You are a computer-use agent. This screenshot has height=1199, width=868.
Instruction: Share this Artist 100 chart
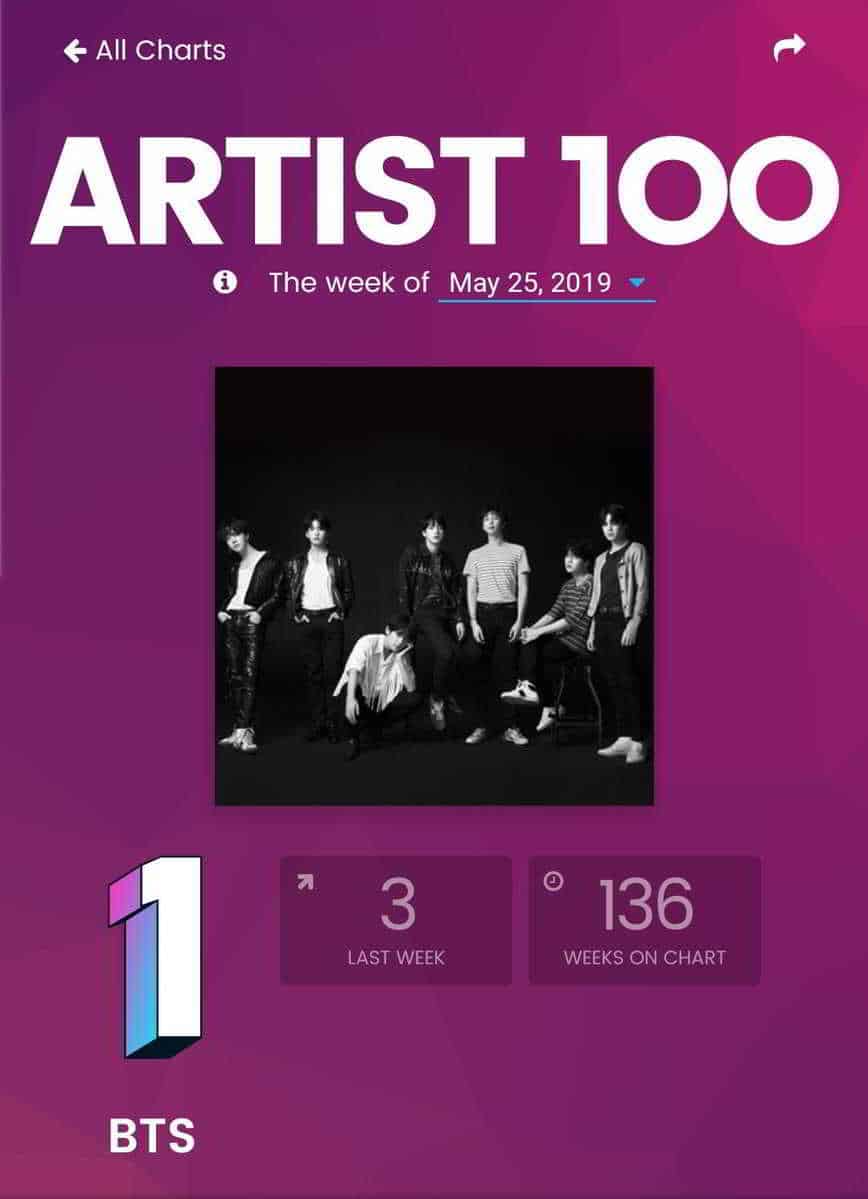pos(789,48)
